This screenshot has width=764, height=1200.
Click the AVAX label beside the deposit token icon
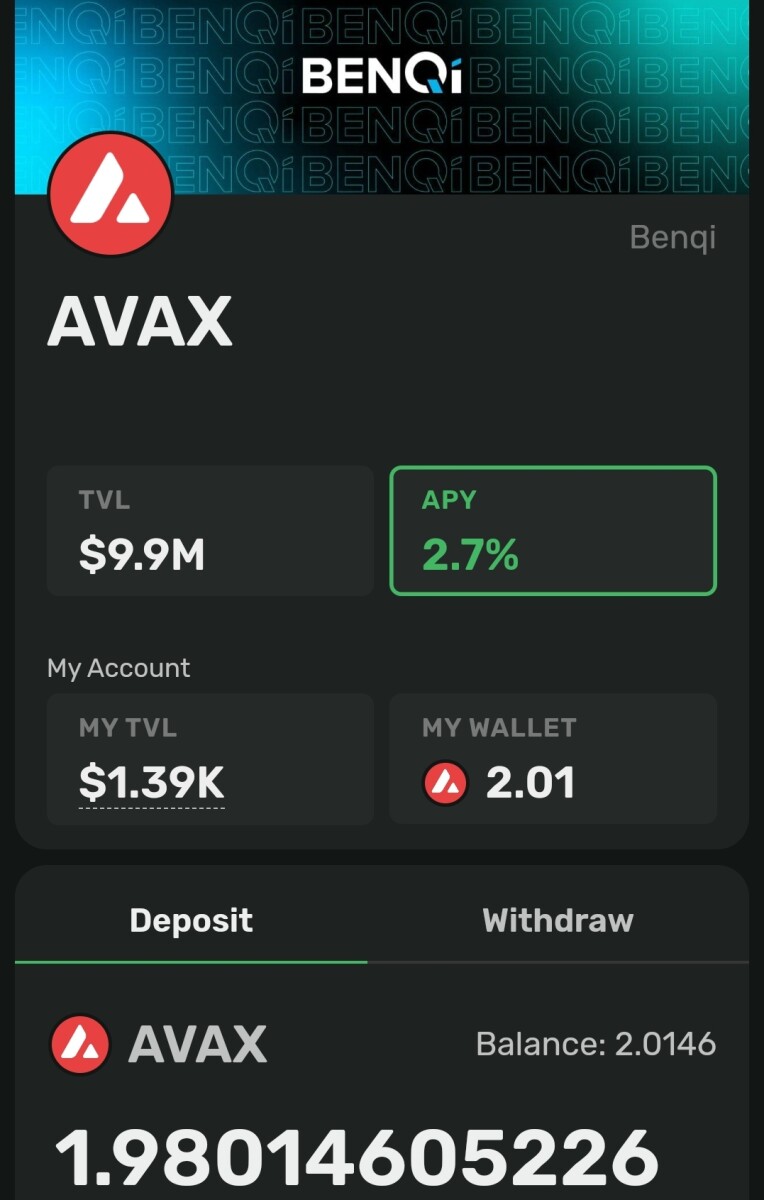196,1043
